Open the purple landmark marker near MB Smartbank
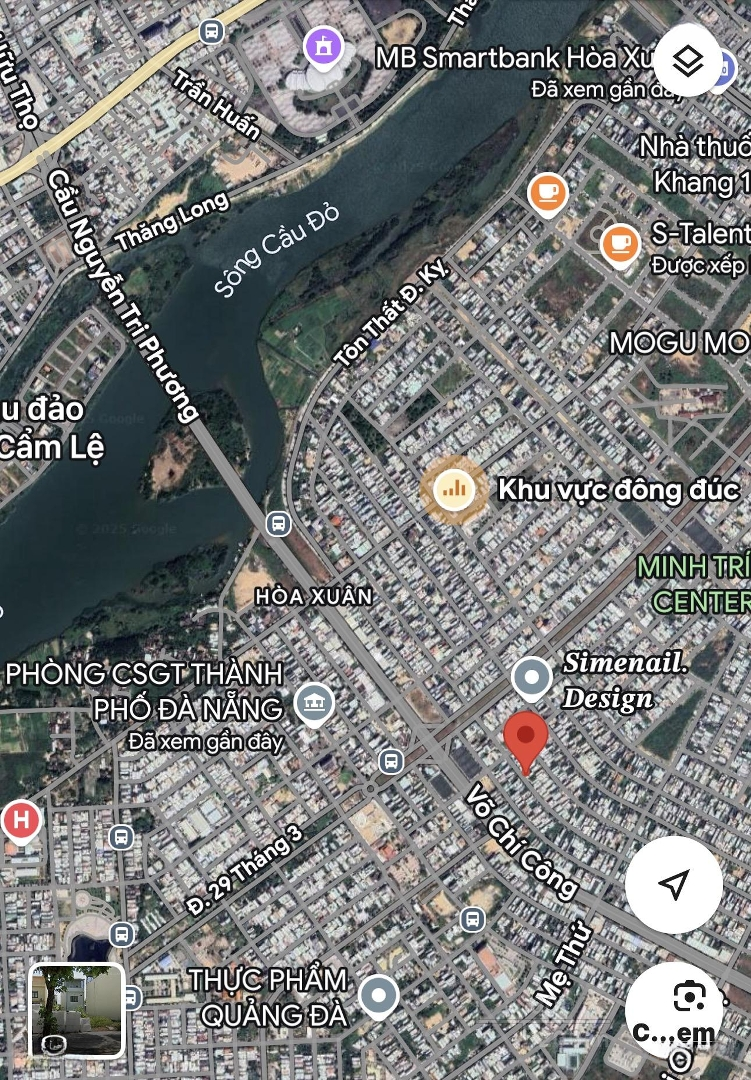 [323, 46]
